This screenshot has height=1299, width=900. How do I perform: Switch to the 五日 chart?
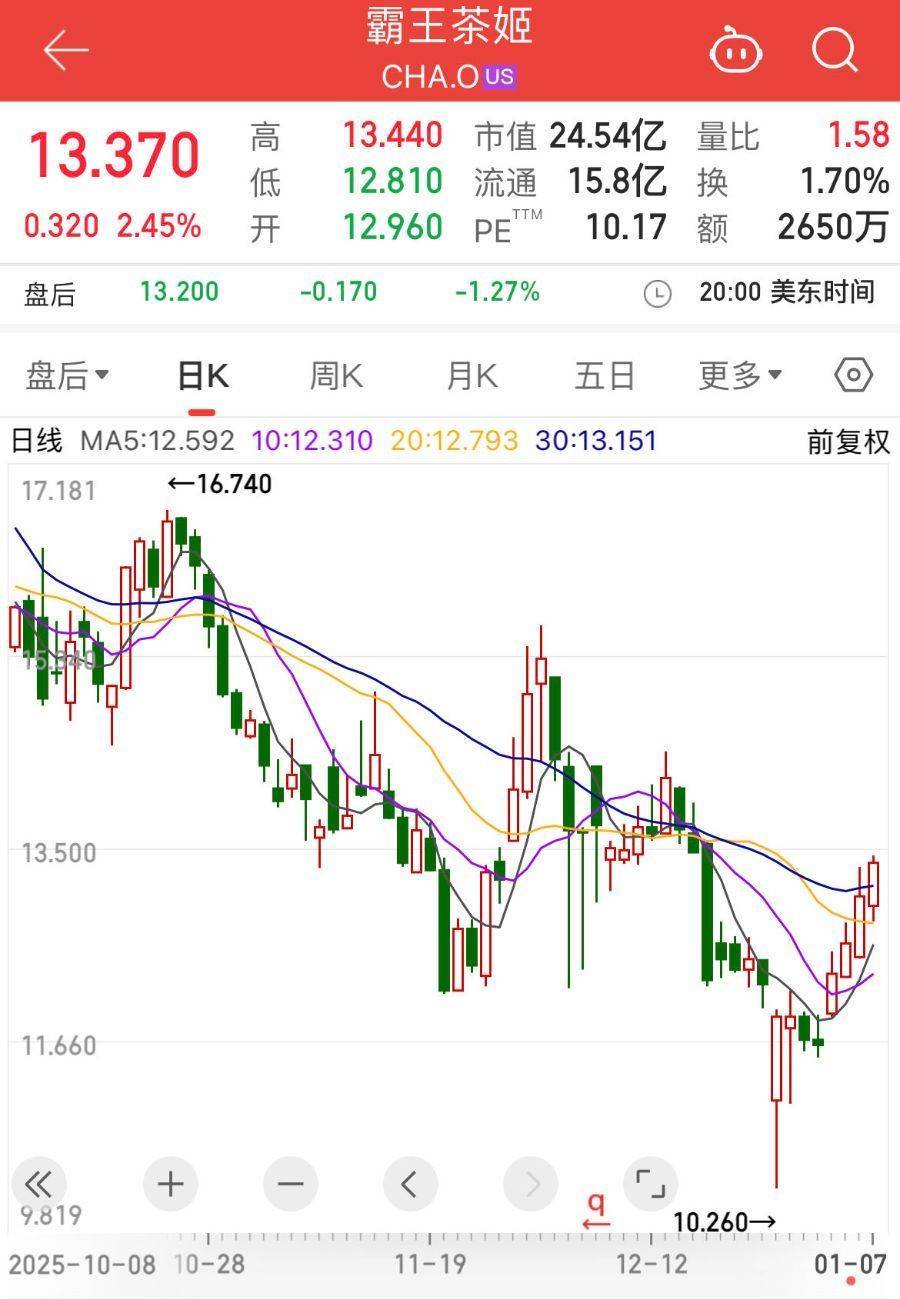[605, 376]
